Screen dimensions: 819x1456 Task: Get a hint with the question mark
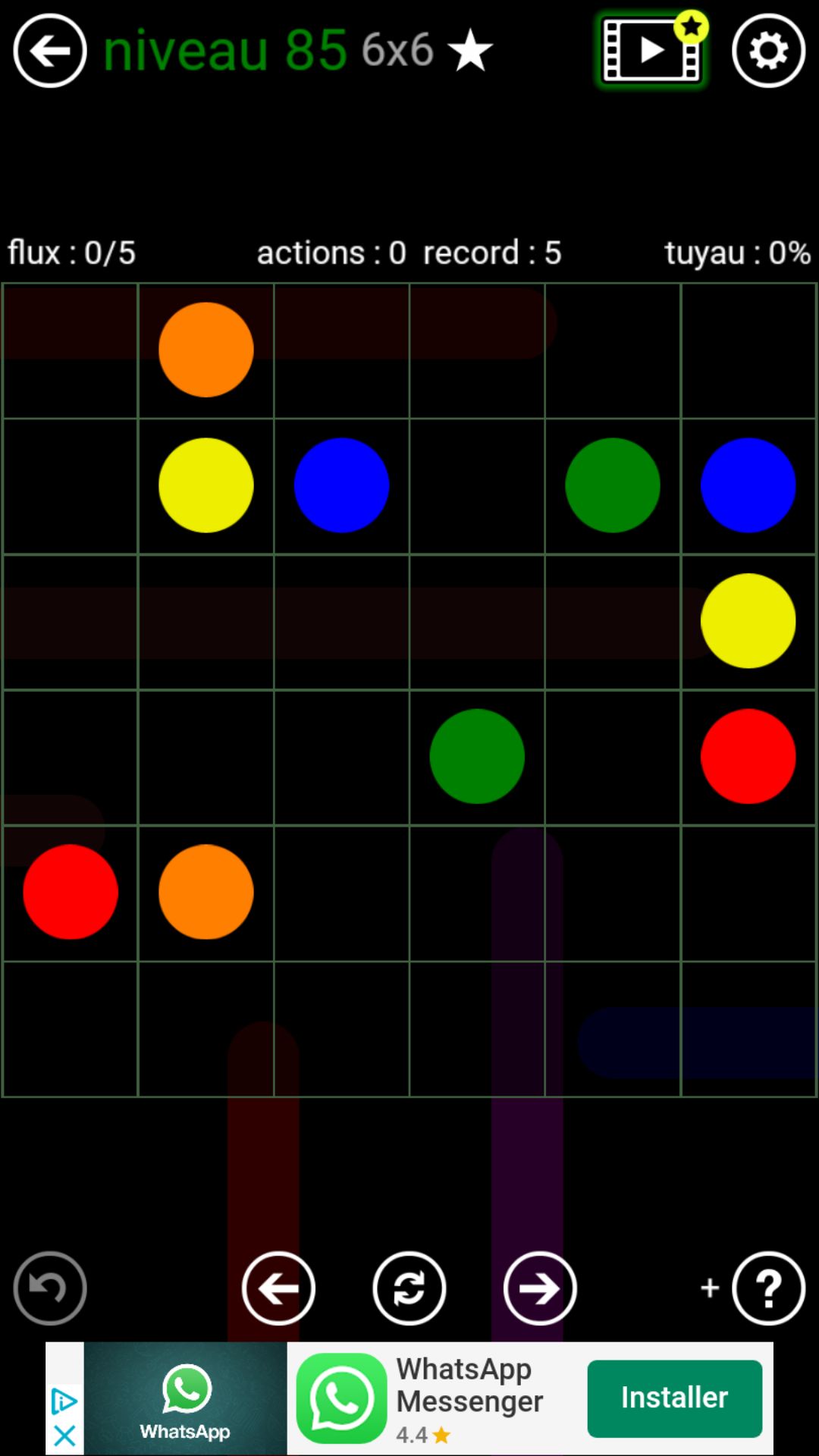(x=768, y=1288)
